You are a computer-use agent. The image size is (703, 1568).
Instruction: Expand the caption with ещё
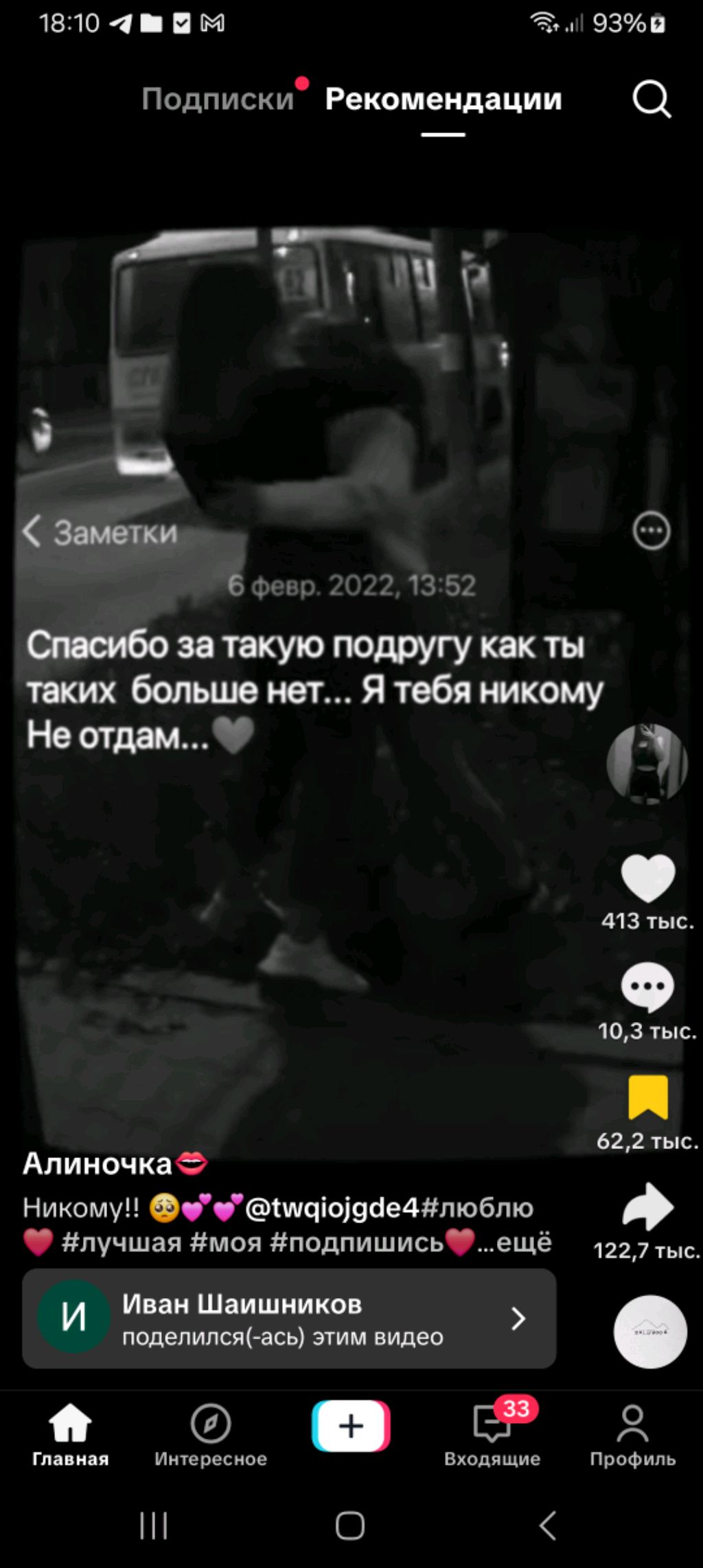[524, 1242]
